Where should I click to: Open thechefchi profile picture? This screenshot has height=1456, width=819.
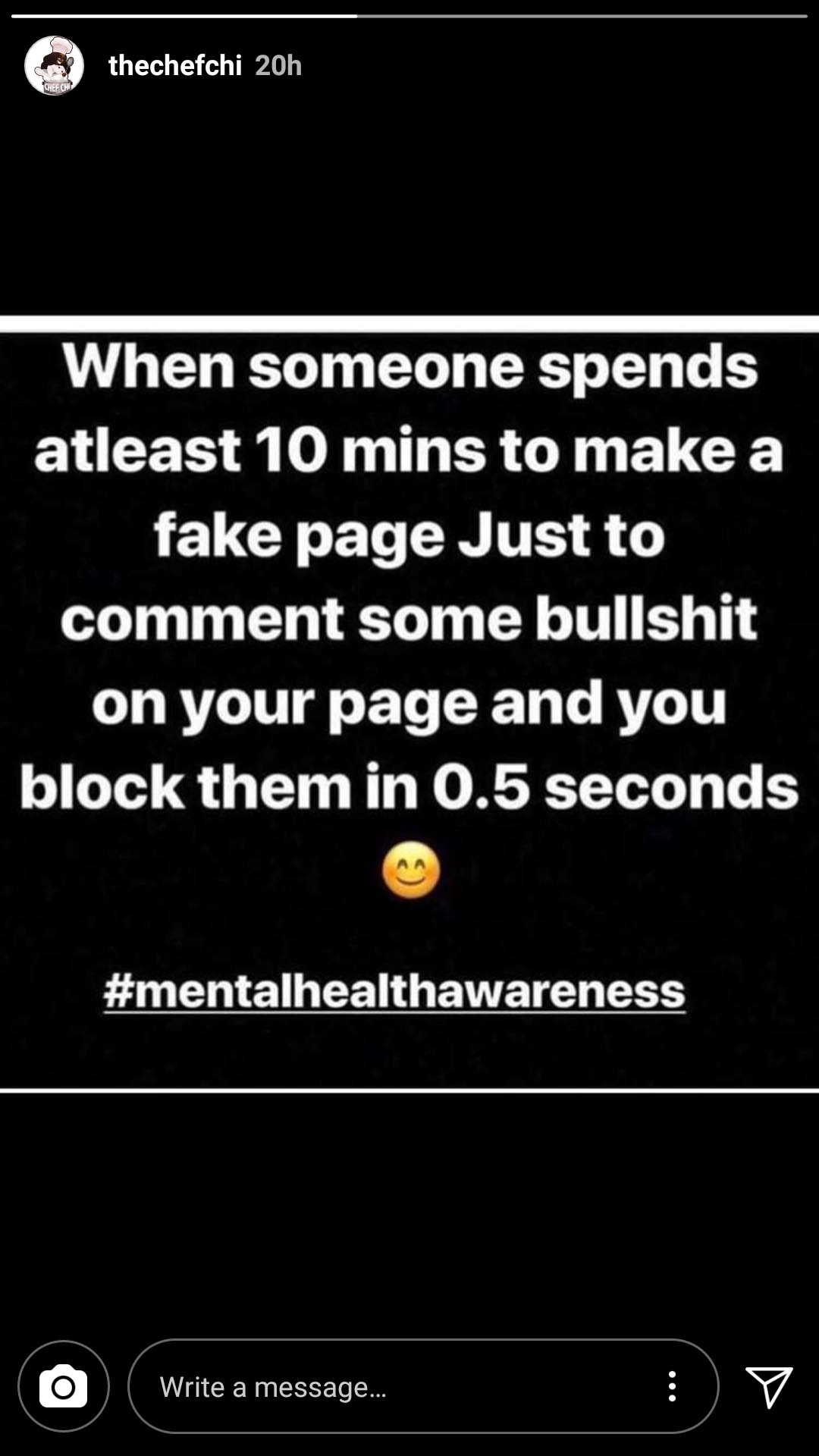point(54,66)
